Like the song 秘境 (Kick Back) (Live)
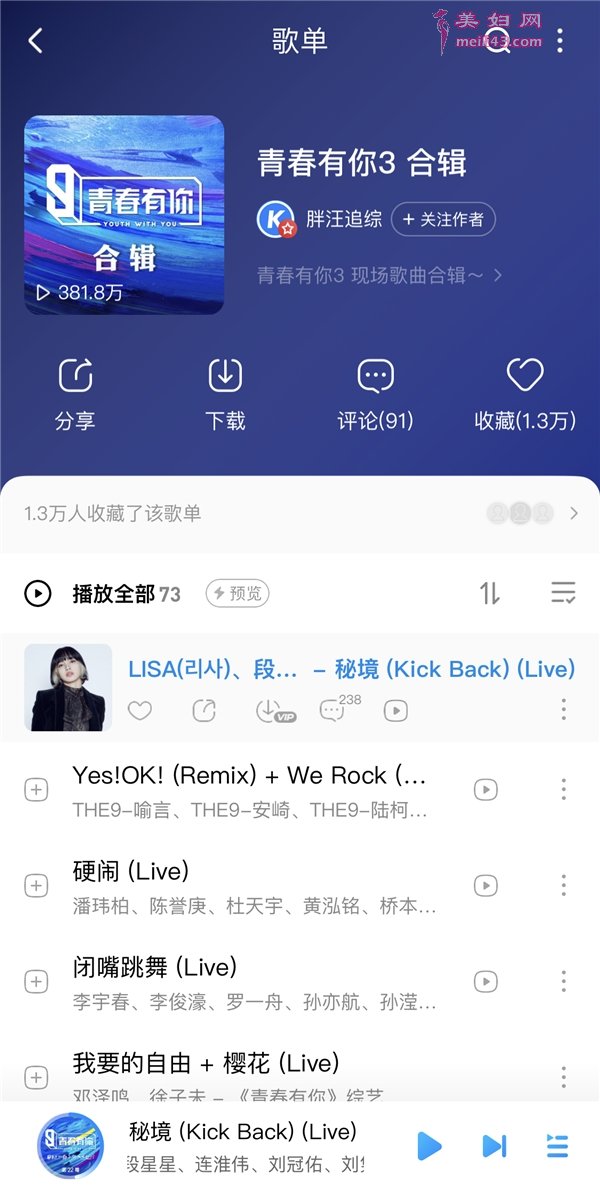Screen dimensions: 600x1196 click(140, 710)
